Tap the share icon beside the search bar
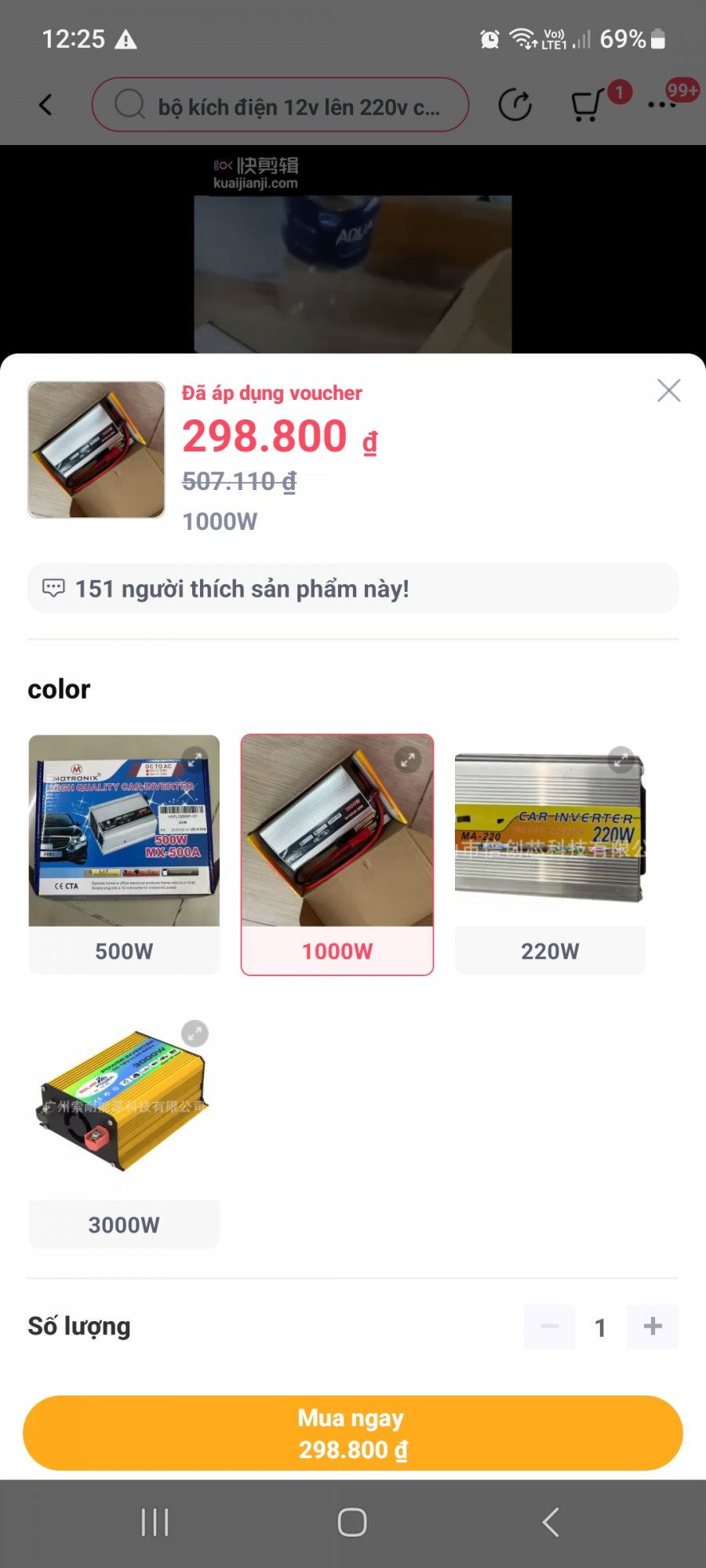The width and height of the screenshot is (706, 1568). pos(515,105)
